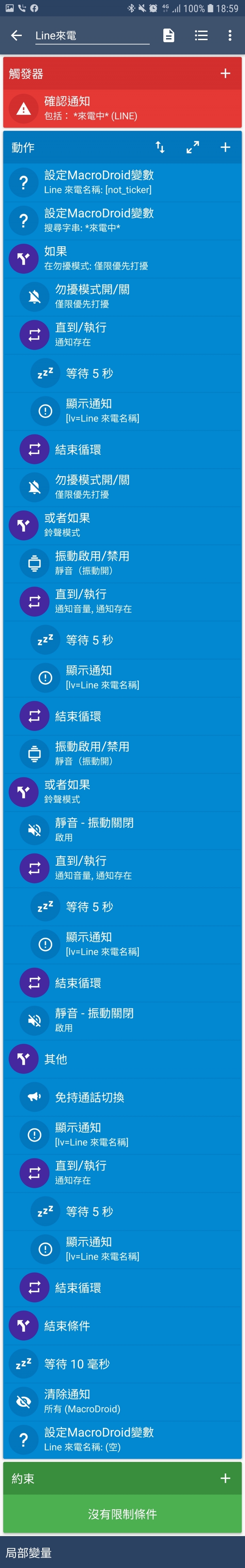245x1568 pixels.
Task: Open the 搜尋字串 variable action
Action: 122,220
